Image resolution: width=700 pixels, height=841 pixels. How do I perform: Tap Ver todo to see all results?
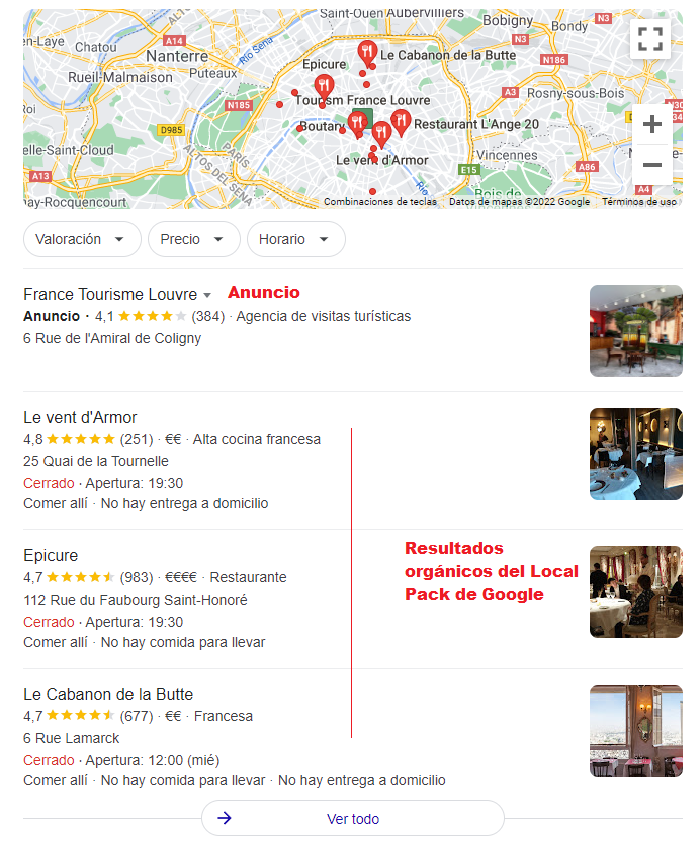(352, 818)
